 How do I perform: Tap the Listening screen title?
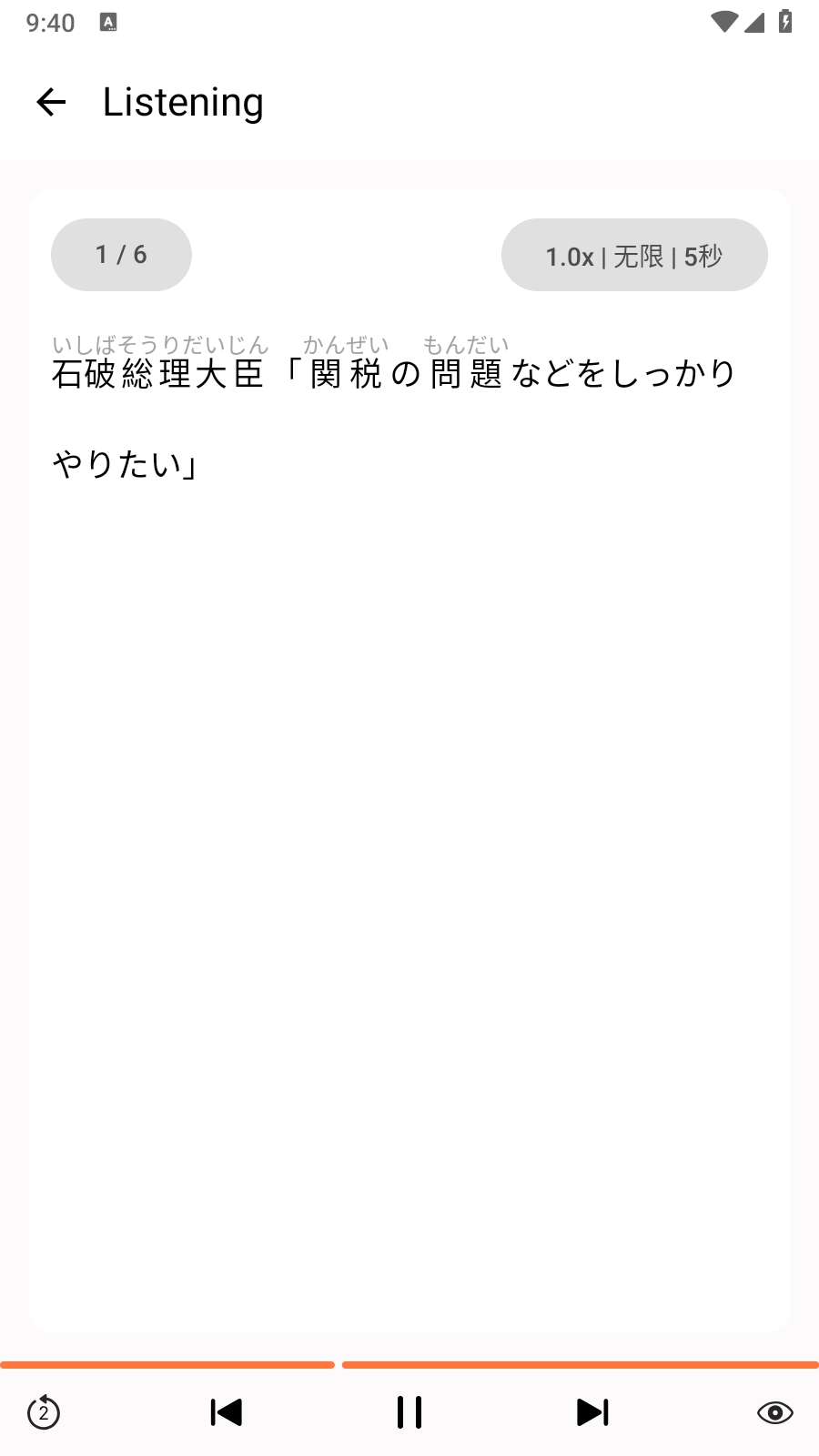click(x=183, y=101)
